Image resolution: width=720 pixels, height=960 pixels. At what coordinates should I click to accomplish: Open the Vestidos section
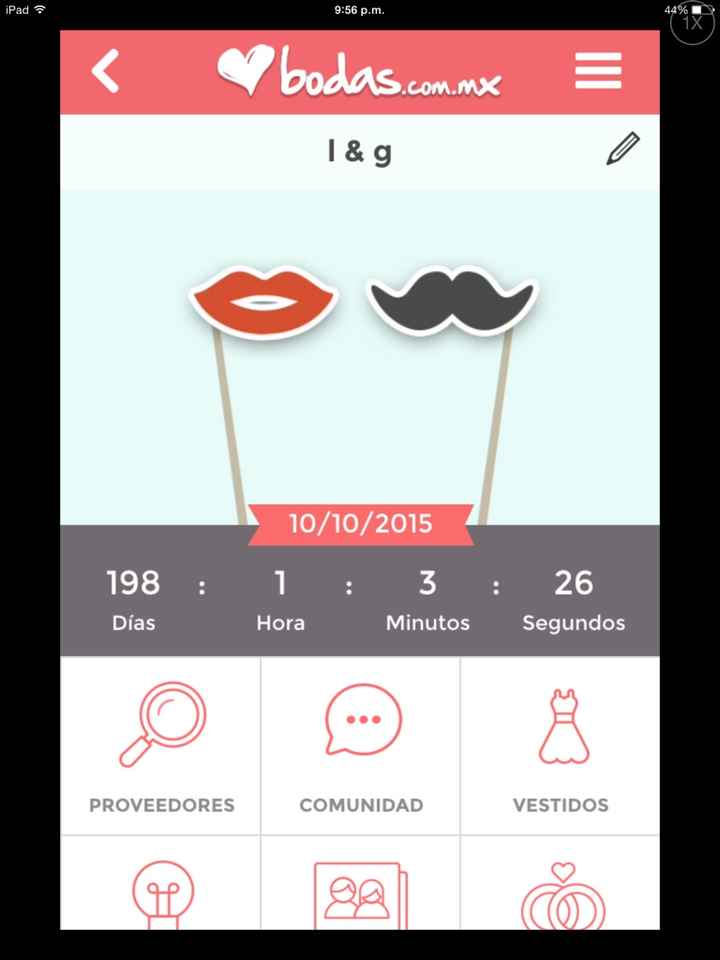click(x=560, y=746)
